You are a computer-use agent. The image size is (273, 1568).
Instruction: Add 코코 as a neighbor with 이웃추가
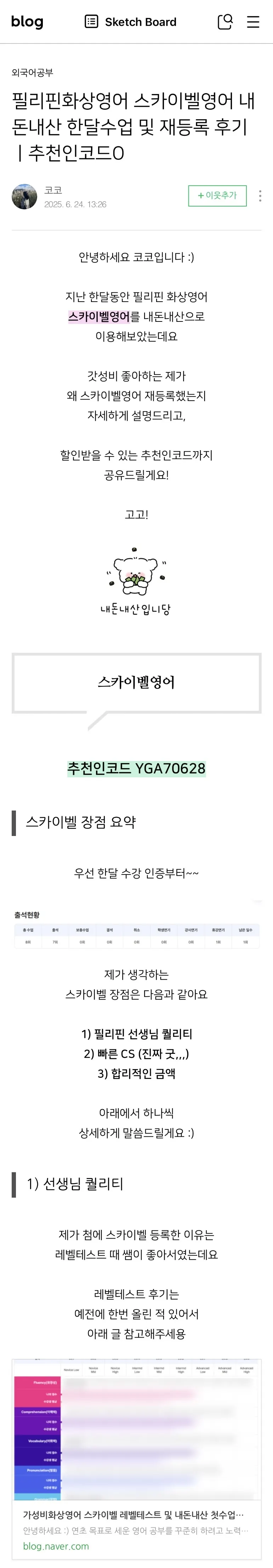click(217, 196)
